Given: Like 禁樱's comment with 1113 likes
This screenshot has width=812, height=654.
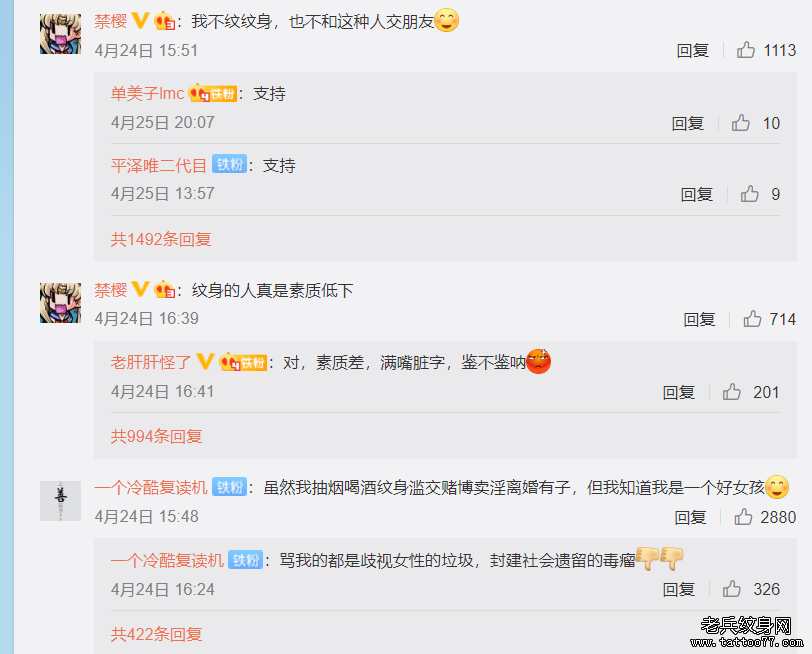Looking at the screenshot, I should click(x=746, y=50).
